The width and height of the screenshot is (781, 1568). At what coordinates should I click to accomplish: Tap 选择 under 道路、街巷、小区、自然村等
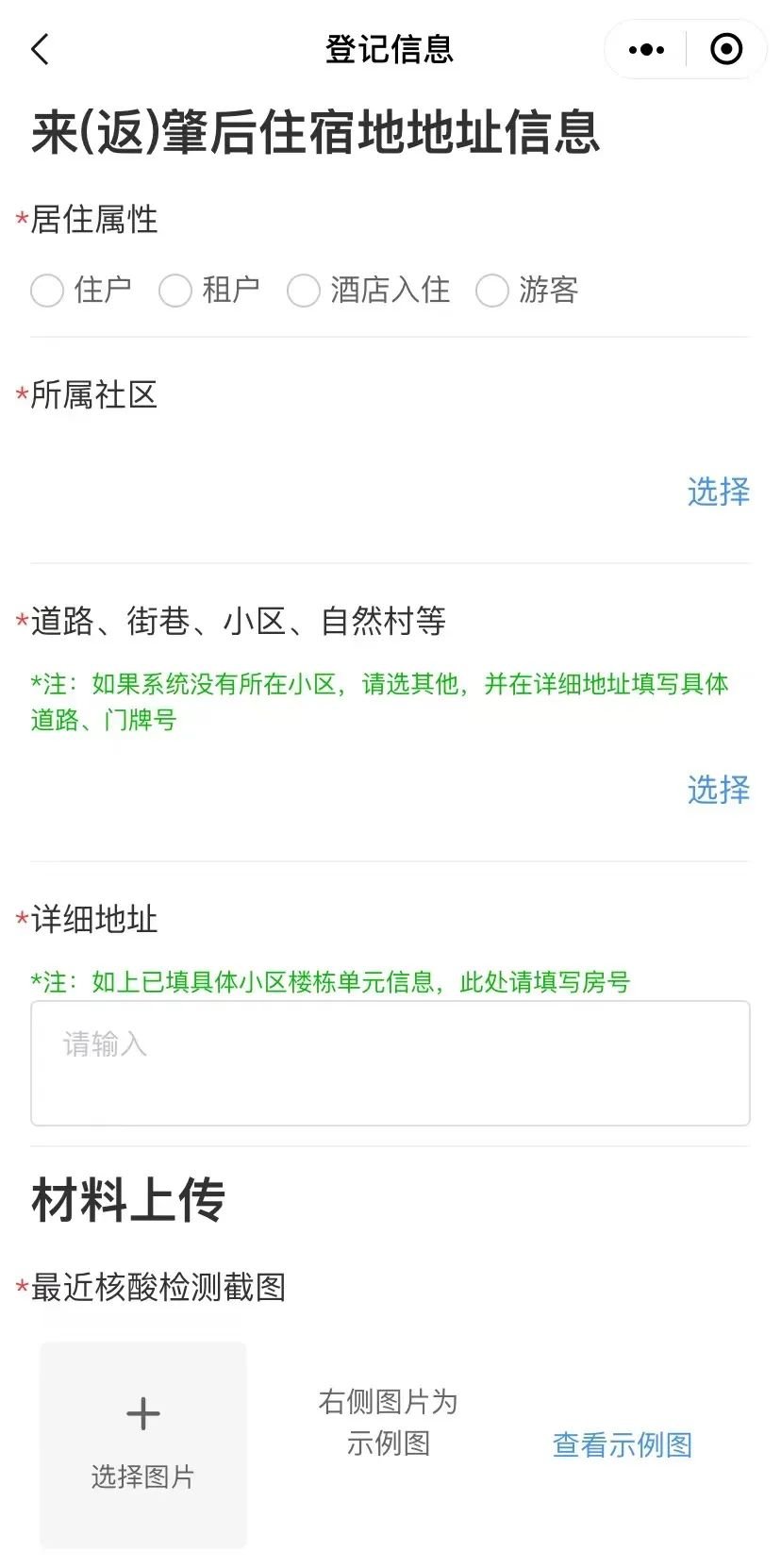point(718,790)
